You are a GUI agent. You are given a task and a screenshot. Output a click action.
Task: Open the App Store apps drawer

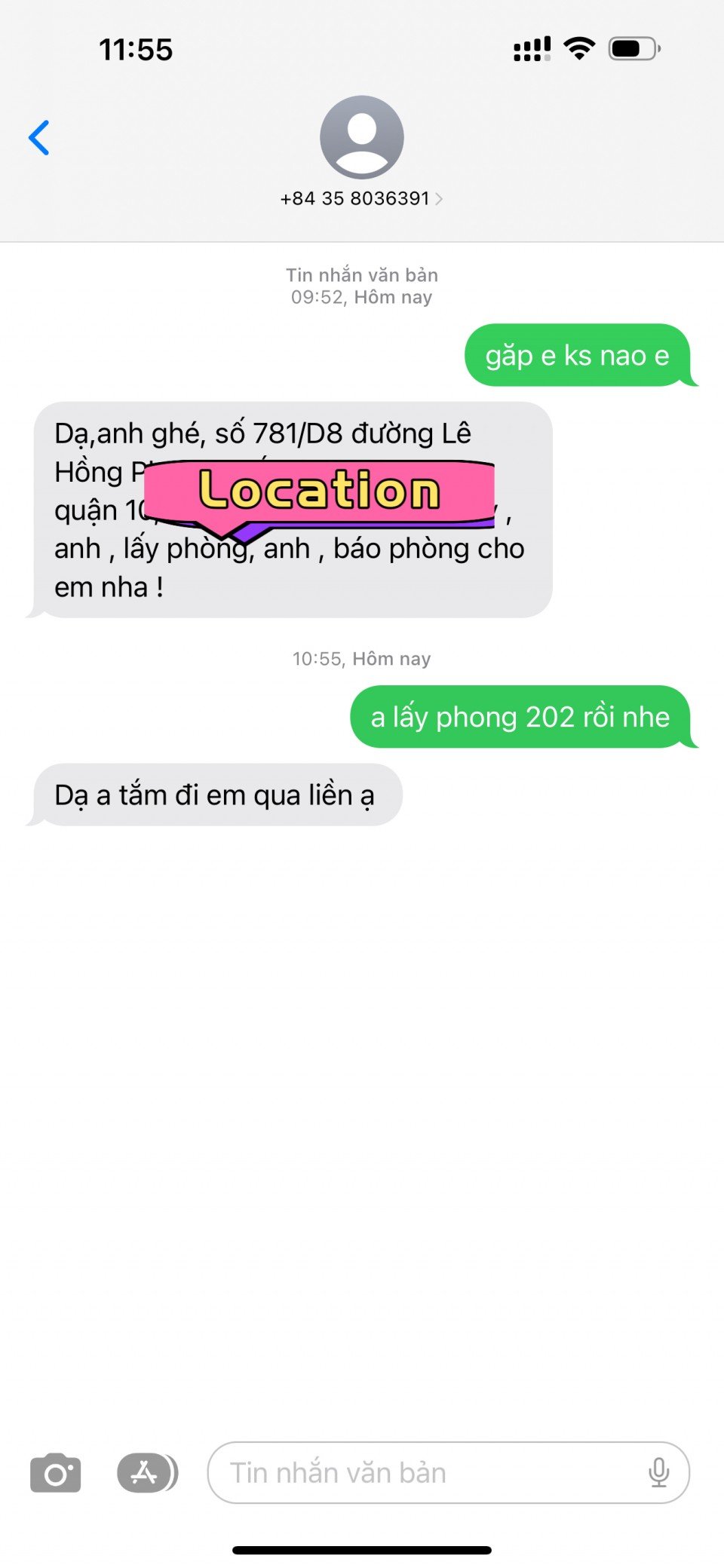(146, 1472)
